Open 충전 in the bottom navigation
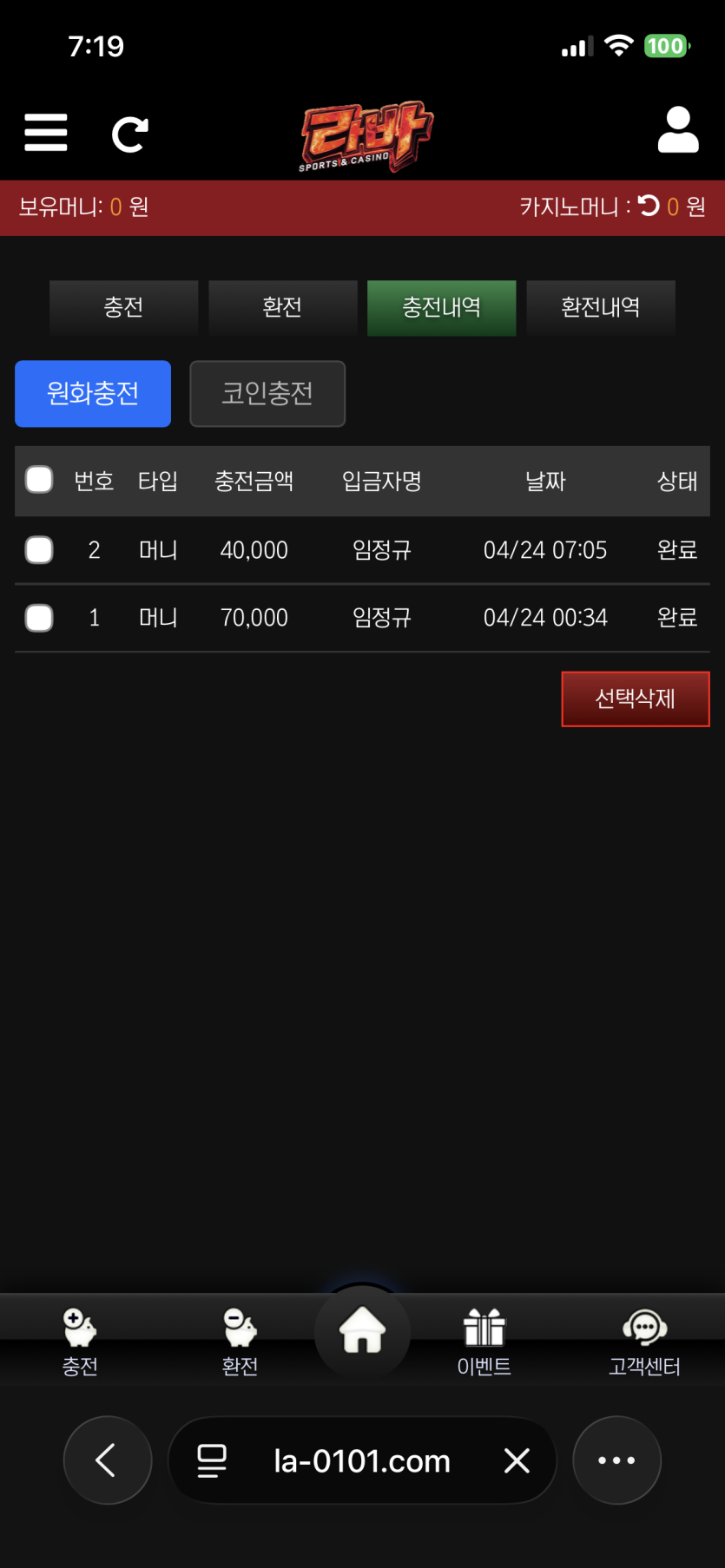 tap(80, 1342)
